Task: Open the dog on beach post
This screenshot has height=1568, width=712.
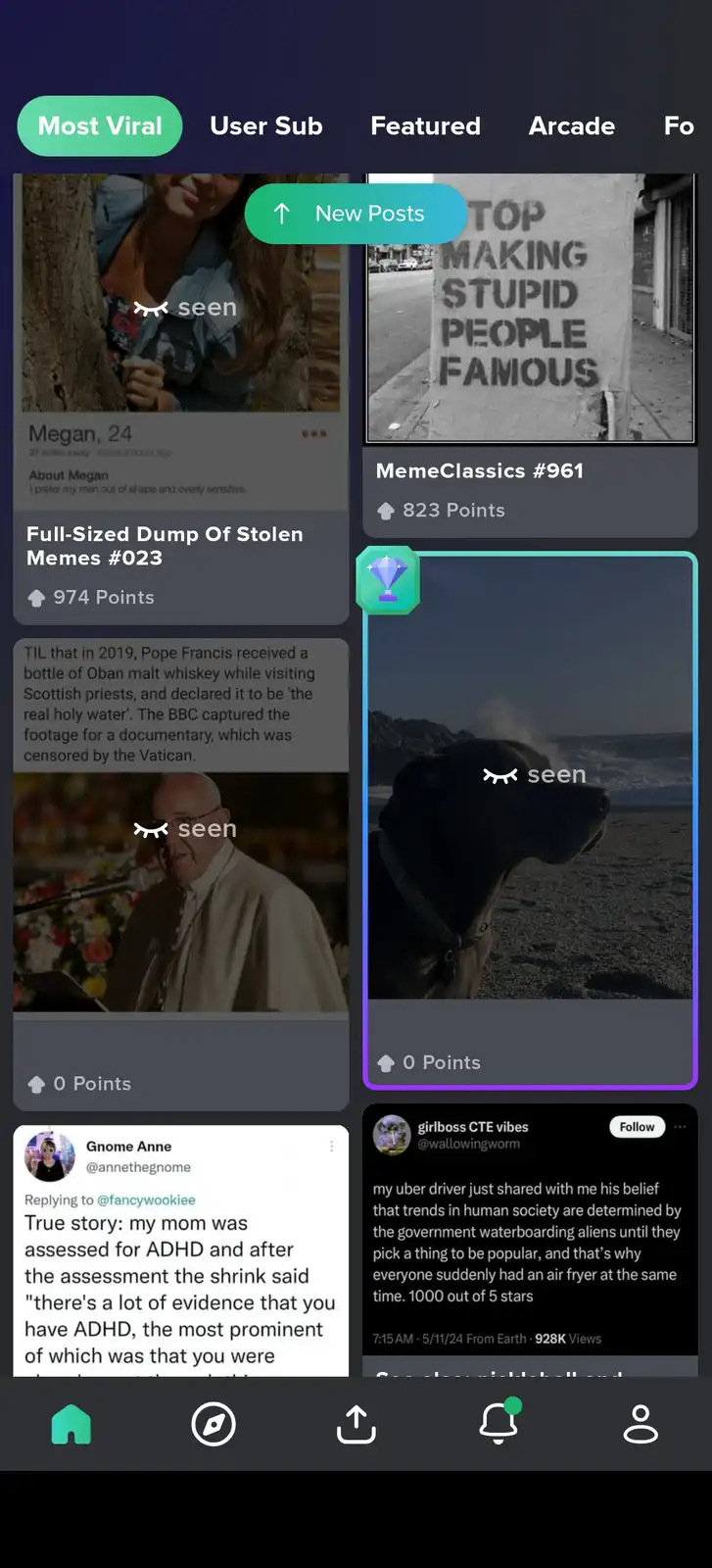Action: [530, 820]
